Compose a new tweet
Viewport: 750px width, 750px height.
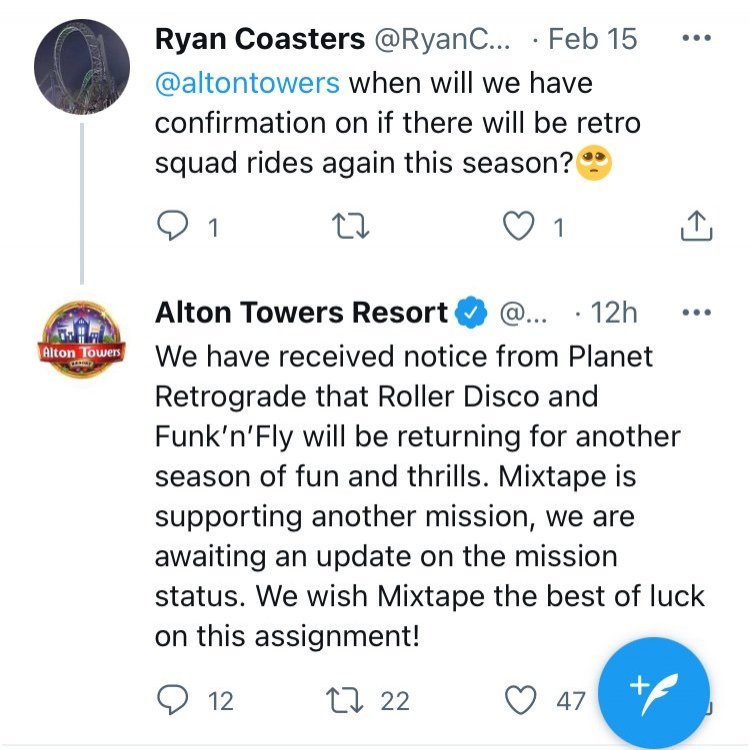pos(653,692)
